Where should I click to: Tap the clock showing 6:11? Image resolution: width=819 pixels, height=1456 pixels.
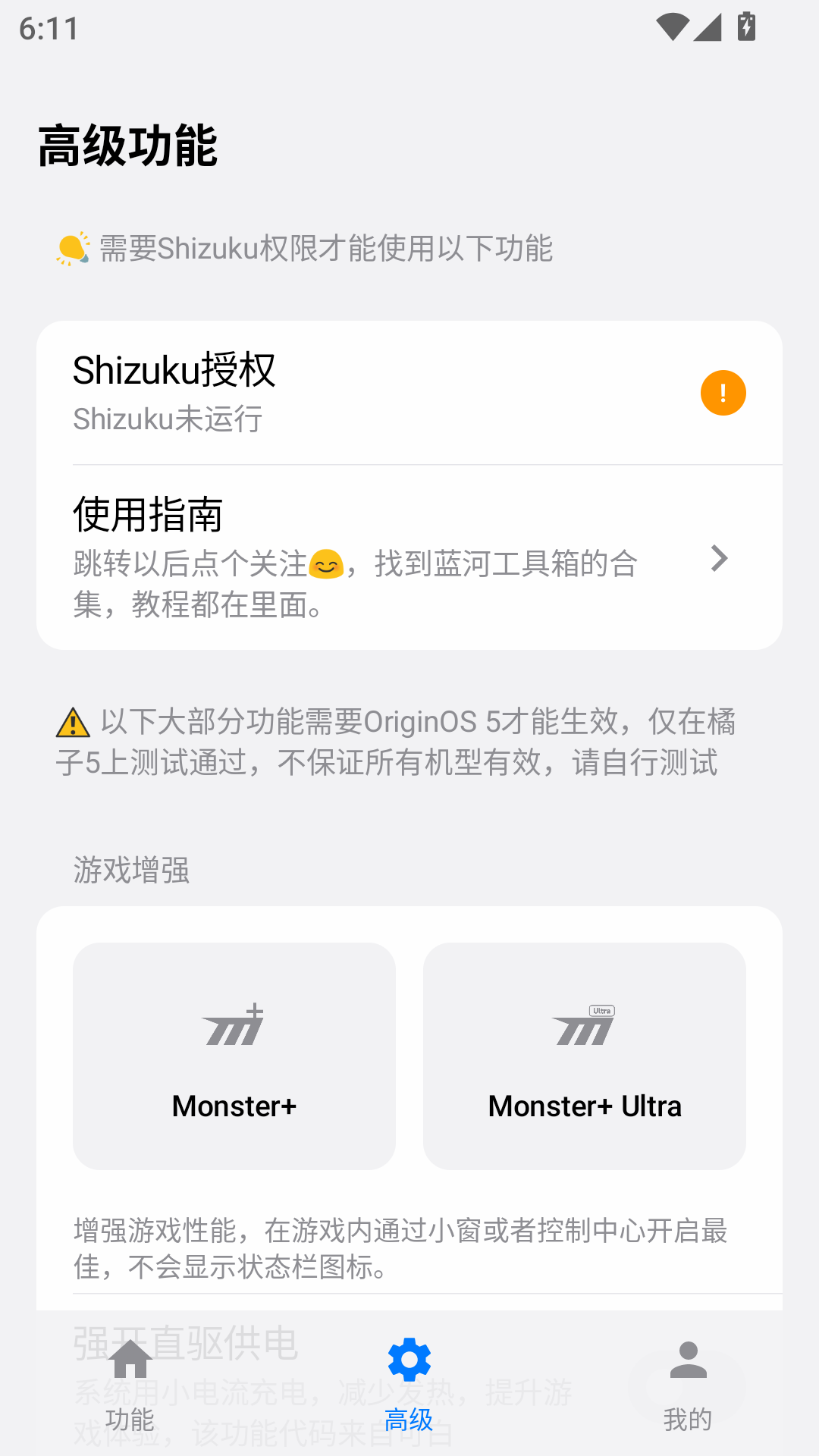[49, 27]
